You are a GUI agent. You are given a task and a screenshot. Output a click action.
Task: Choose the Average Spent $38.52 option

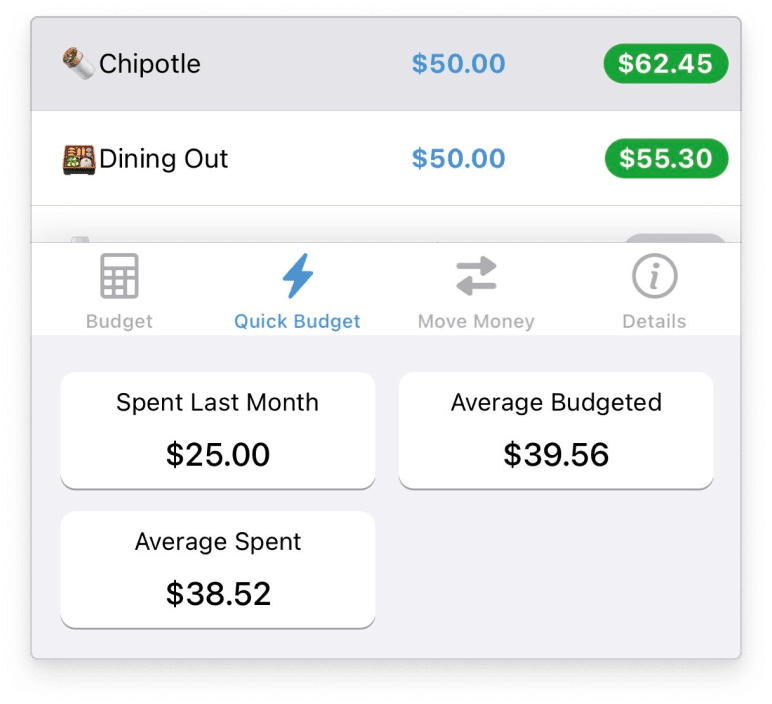click(217, 569)
